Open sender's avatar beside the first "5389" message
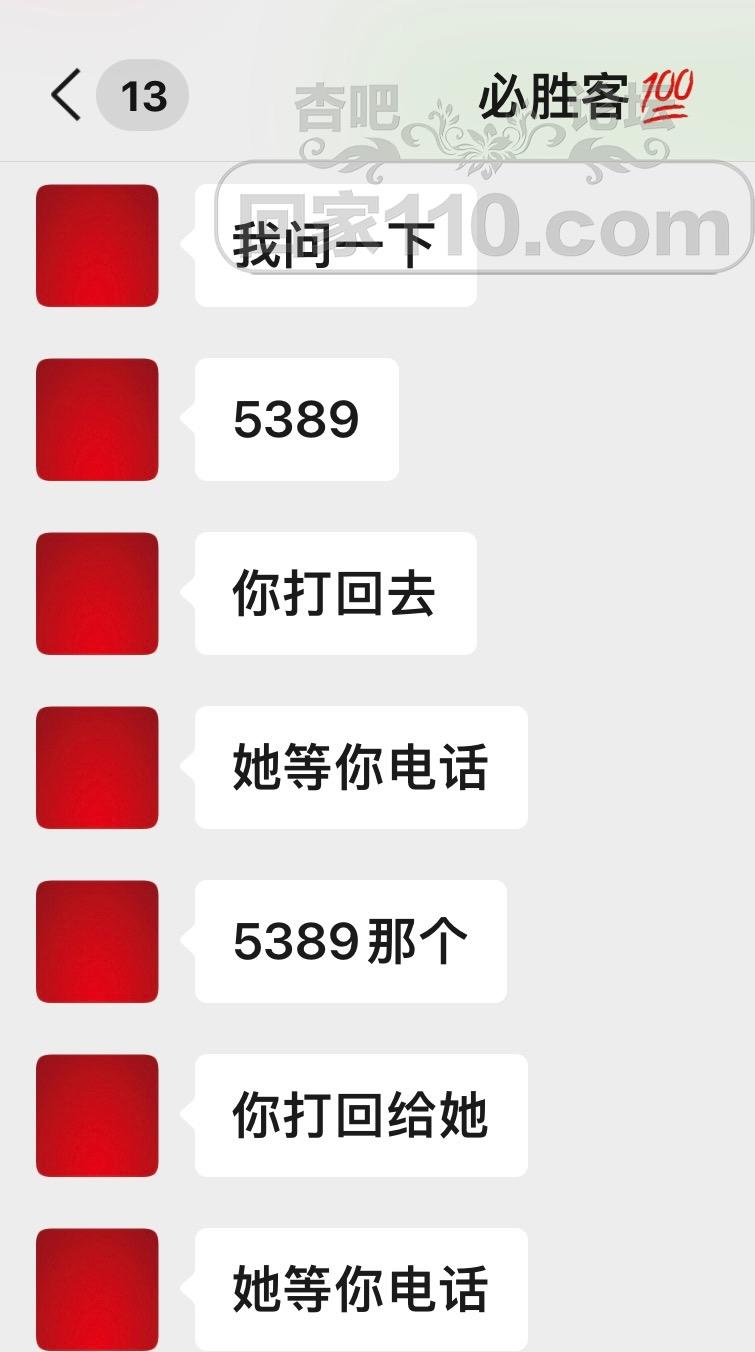The image size is (755, 1352). click(x=97, y=419)
